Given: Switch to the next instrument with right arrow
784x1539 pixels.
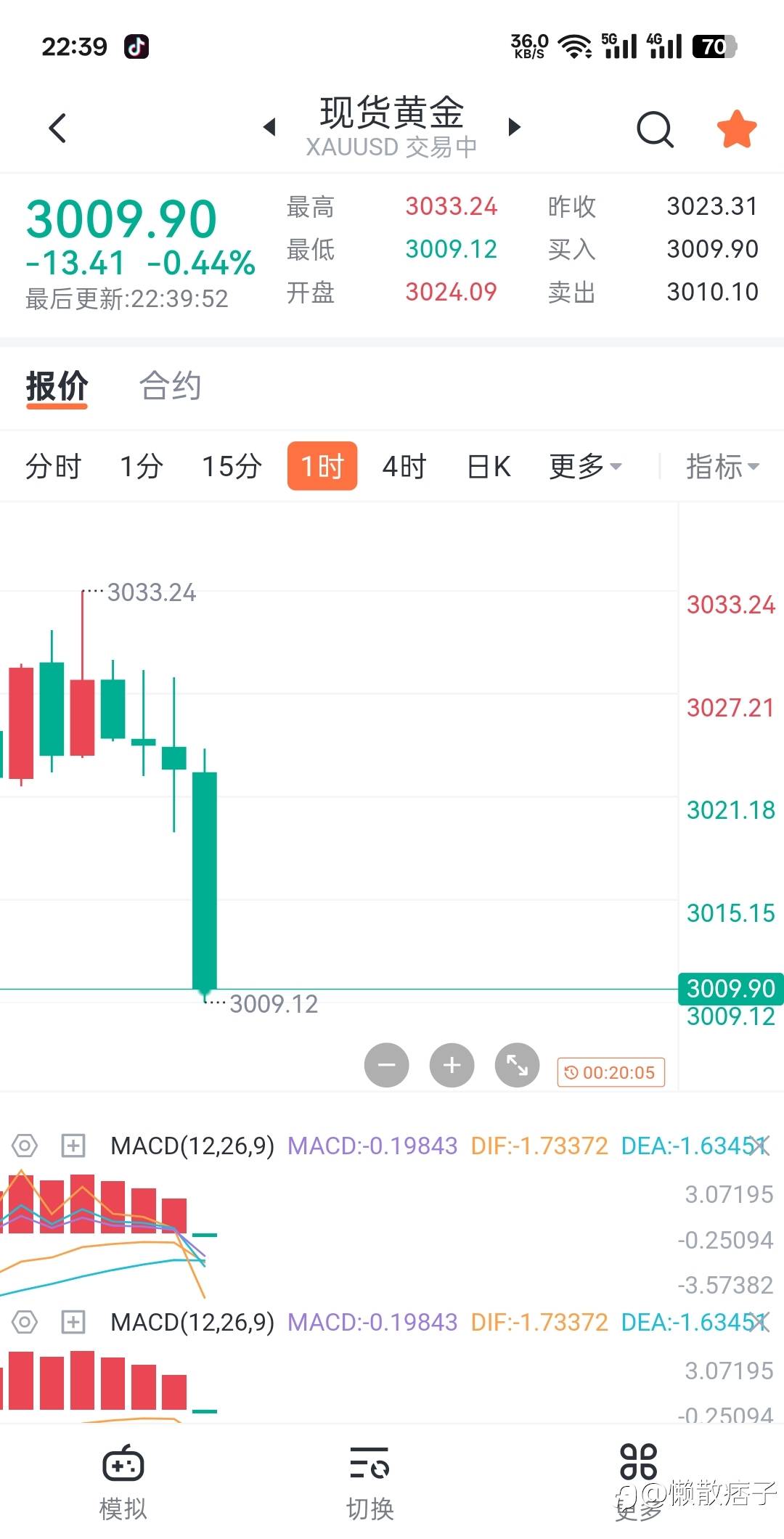Looking at the screenshot, I should 515,127.
